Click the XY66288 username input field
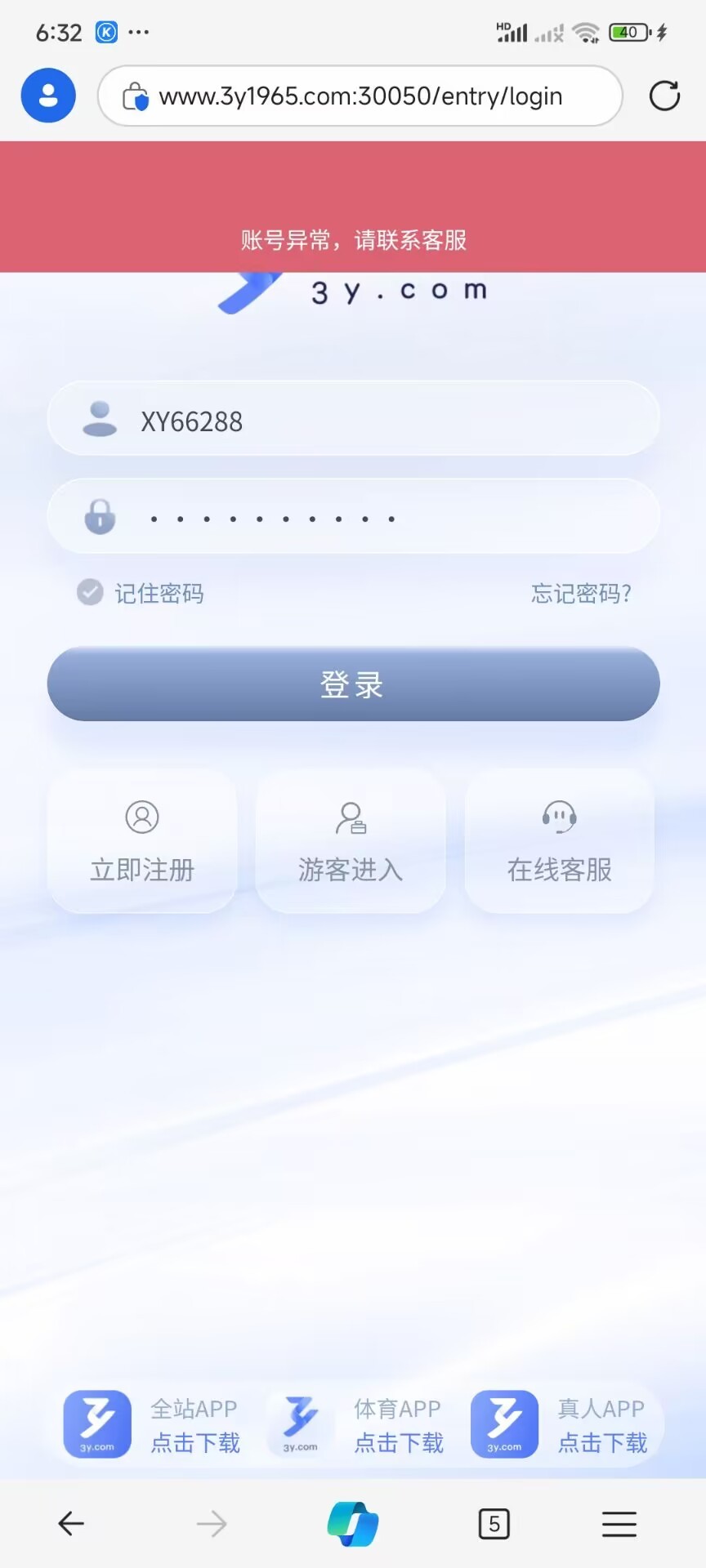The width and height of the screenshot is (706, 1568). [x=351, y=420]
